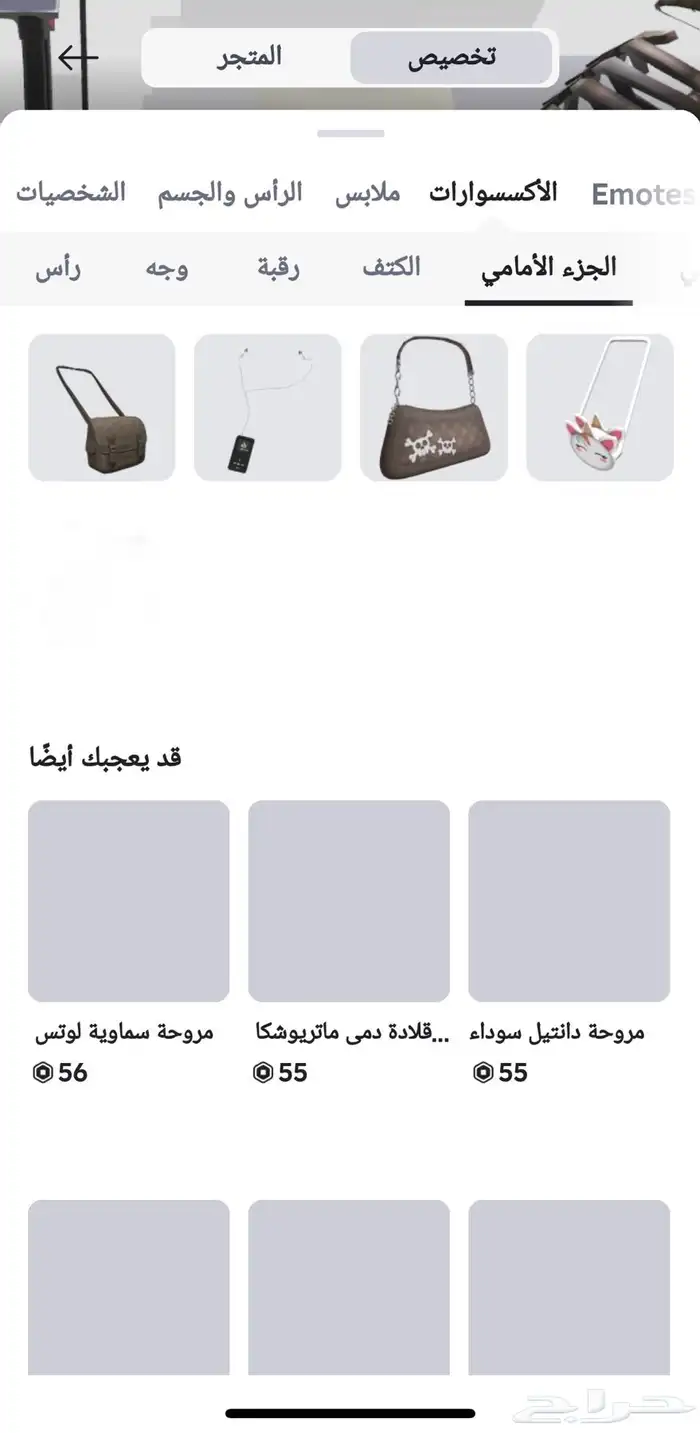Select the الكتف sub-tab
The image size is (700, 1433).
(391, 268)
